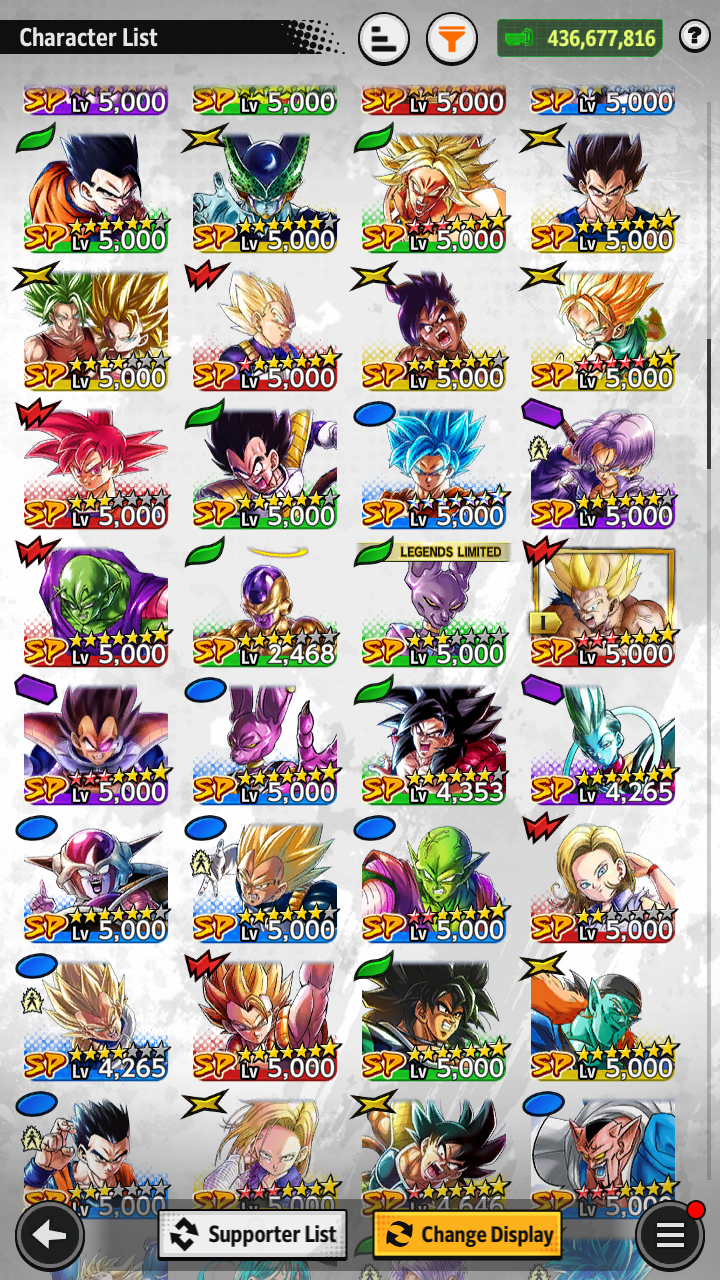Select the Android 18 red character card
The image size is (720, 1280).
(x=602, y=880)
